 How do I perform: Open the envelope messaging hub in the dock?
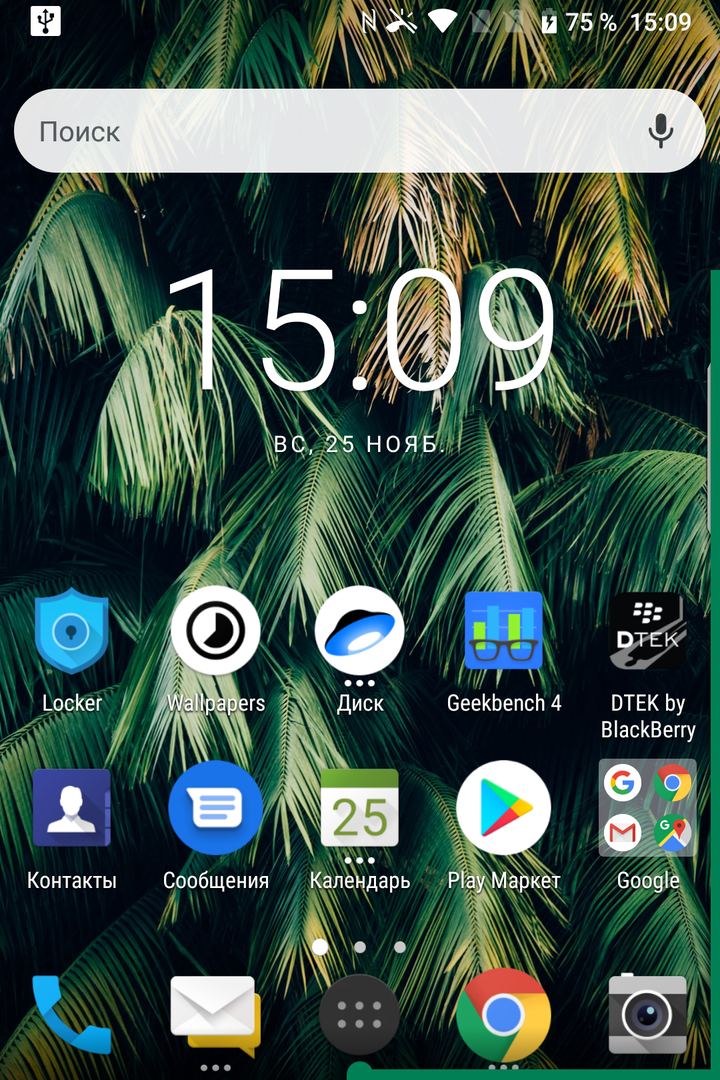click(x=216, y=1014)
